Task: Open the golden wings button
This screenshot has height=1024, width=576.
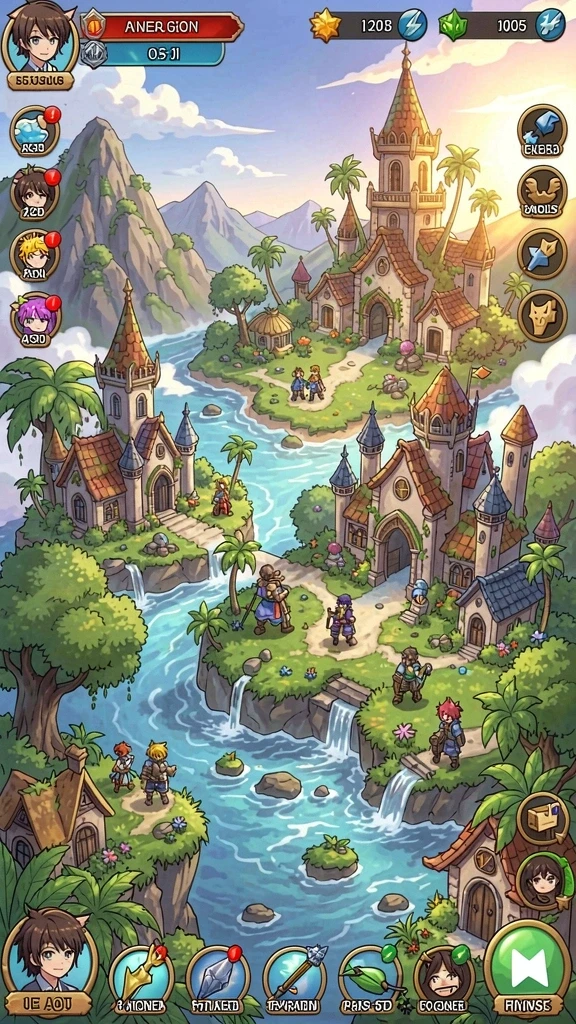Action: 541,192
